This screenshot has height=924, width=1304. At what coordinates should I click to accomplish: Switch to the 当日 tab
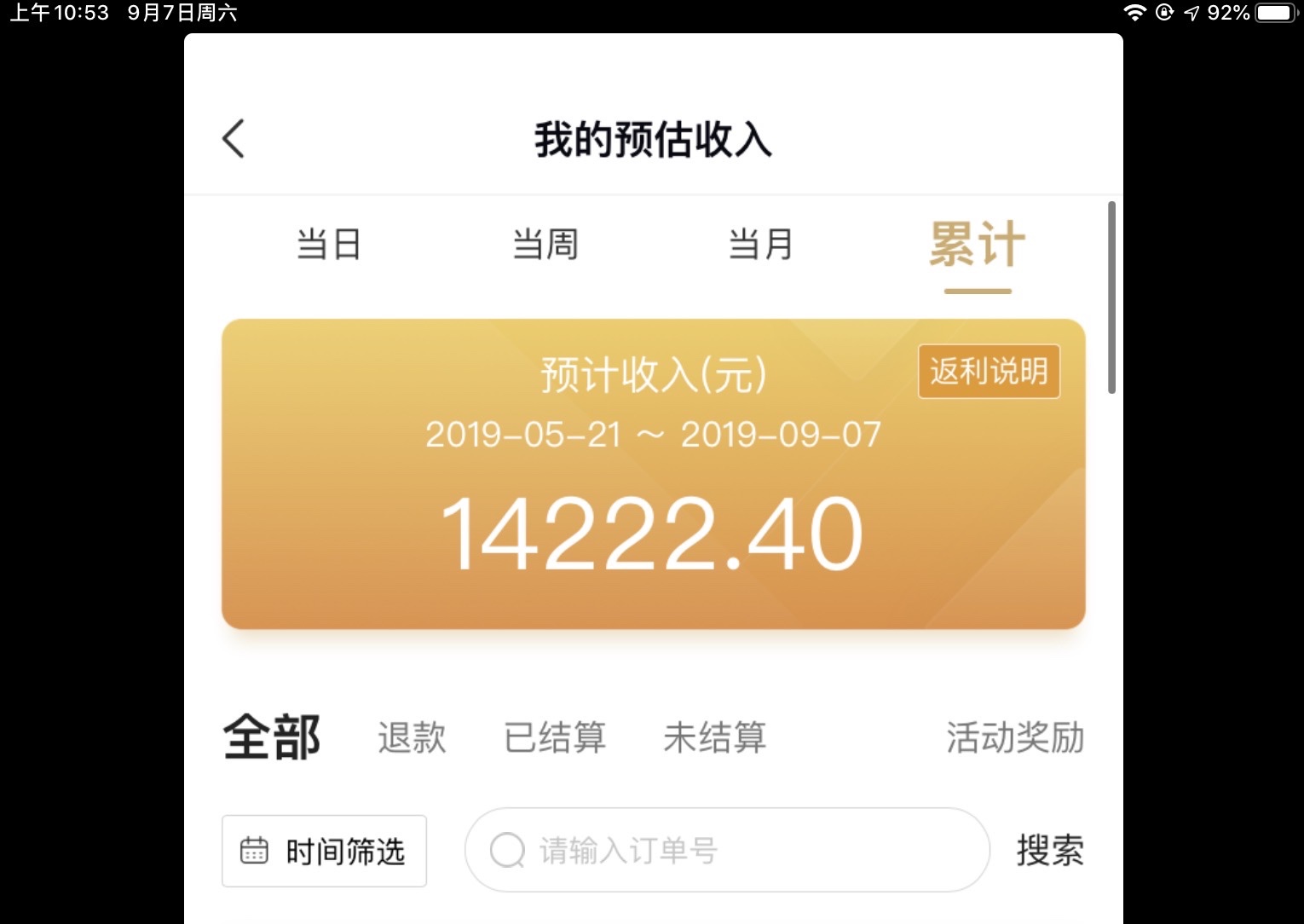point(329,245)
